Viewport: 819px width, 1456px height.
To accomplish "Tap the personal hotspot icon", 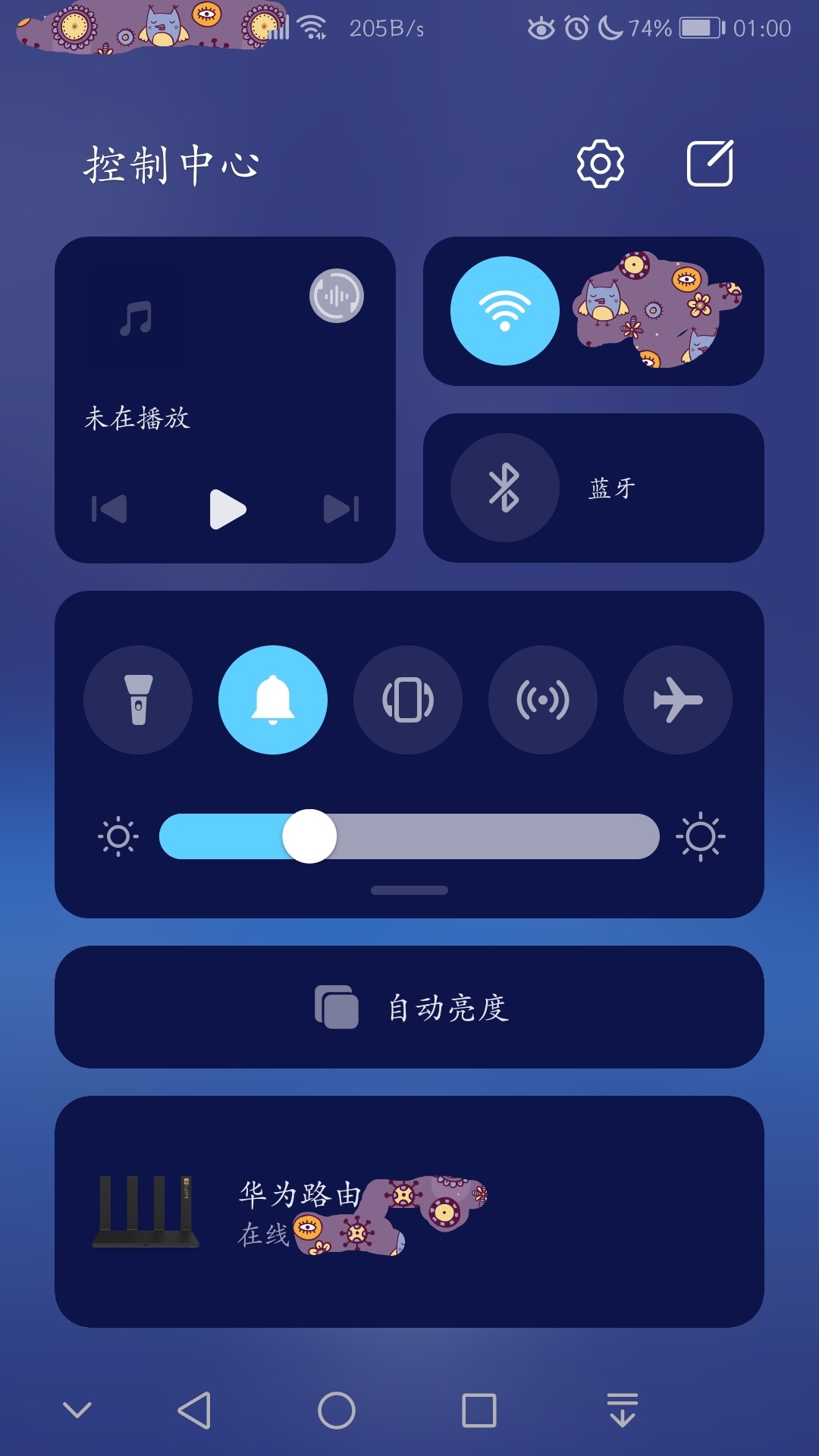I will click(x=543, y=701).
